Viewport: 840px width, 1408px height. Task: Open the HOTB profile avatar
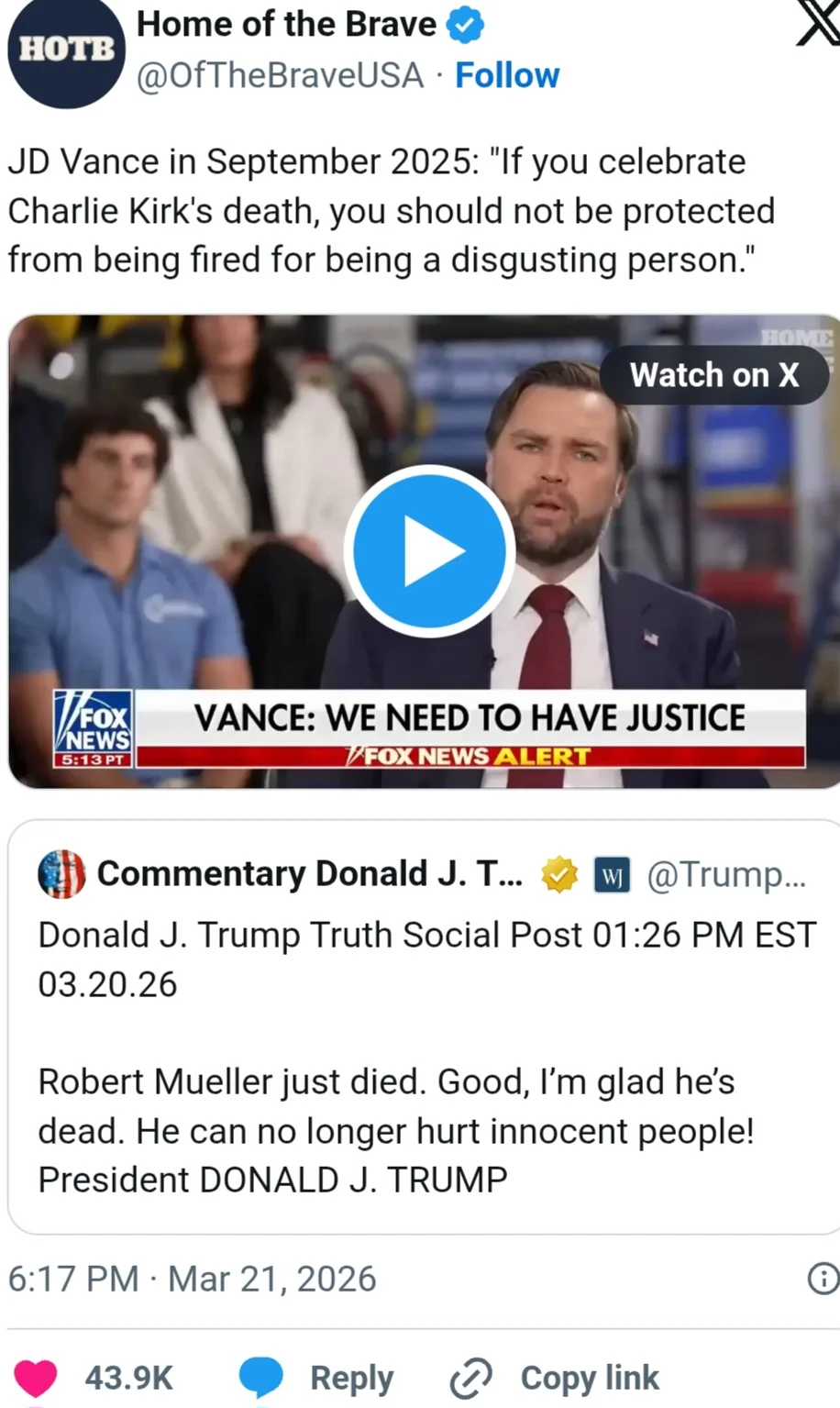[65, 55]
